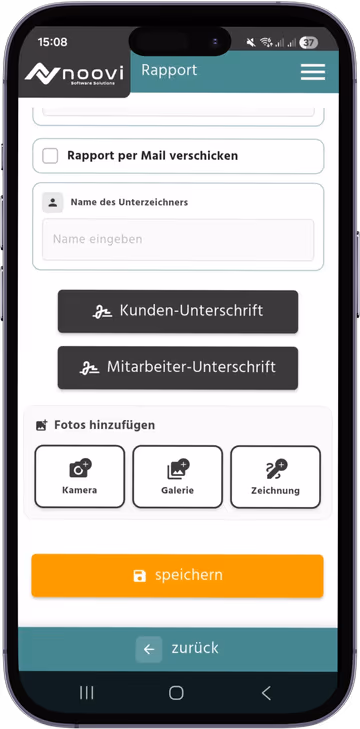The image size is (360, 729).
Task: Tap the system home button
Action: 176,693
